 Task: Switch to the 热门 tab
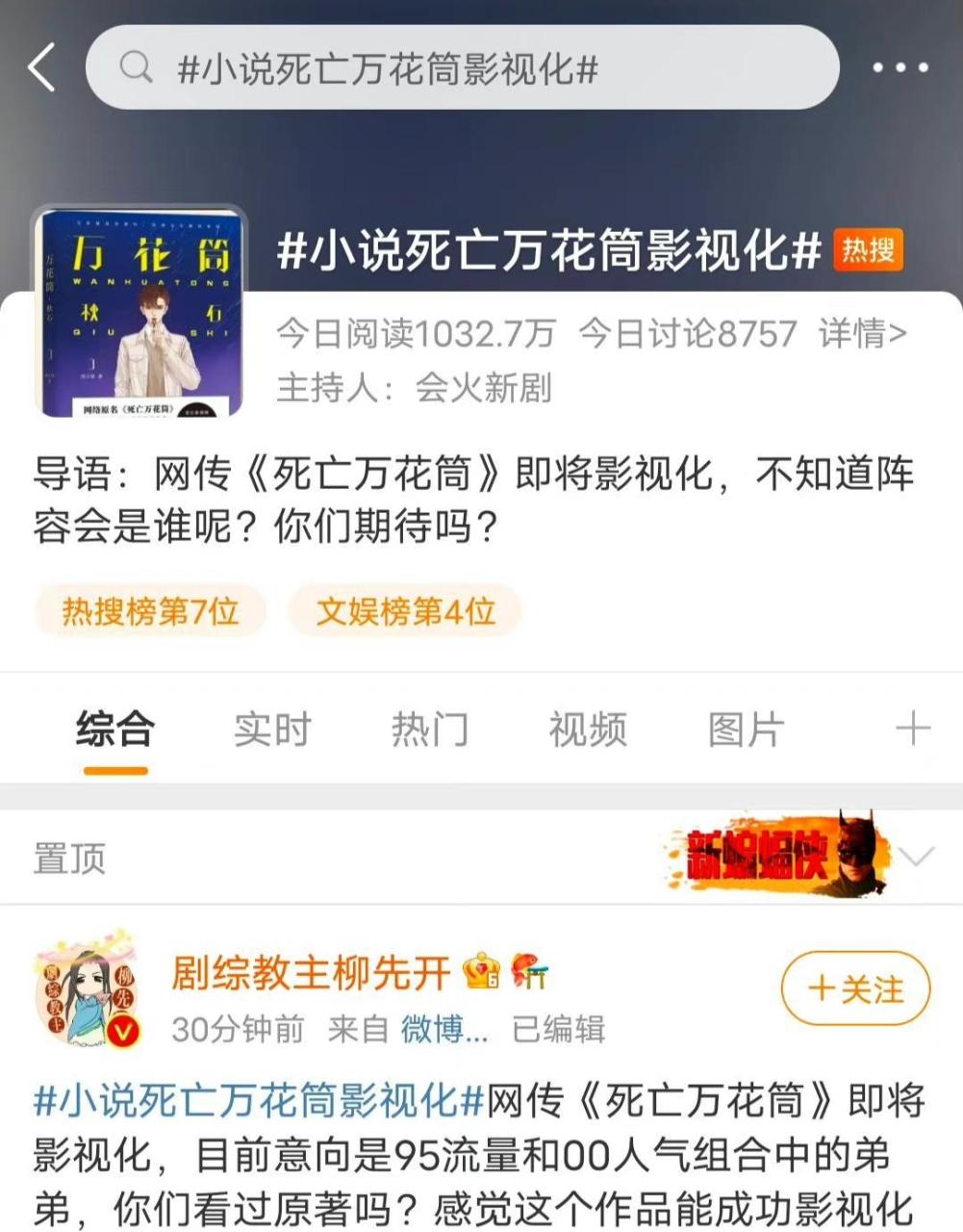[430, 730]
